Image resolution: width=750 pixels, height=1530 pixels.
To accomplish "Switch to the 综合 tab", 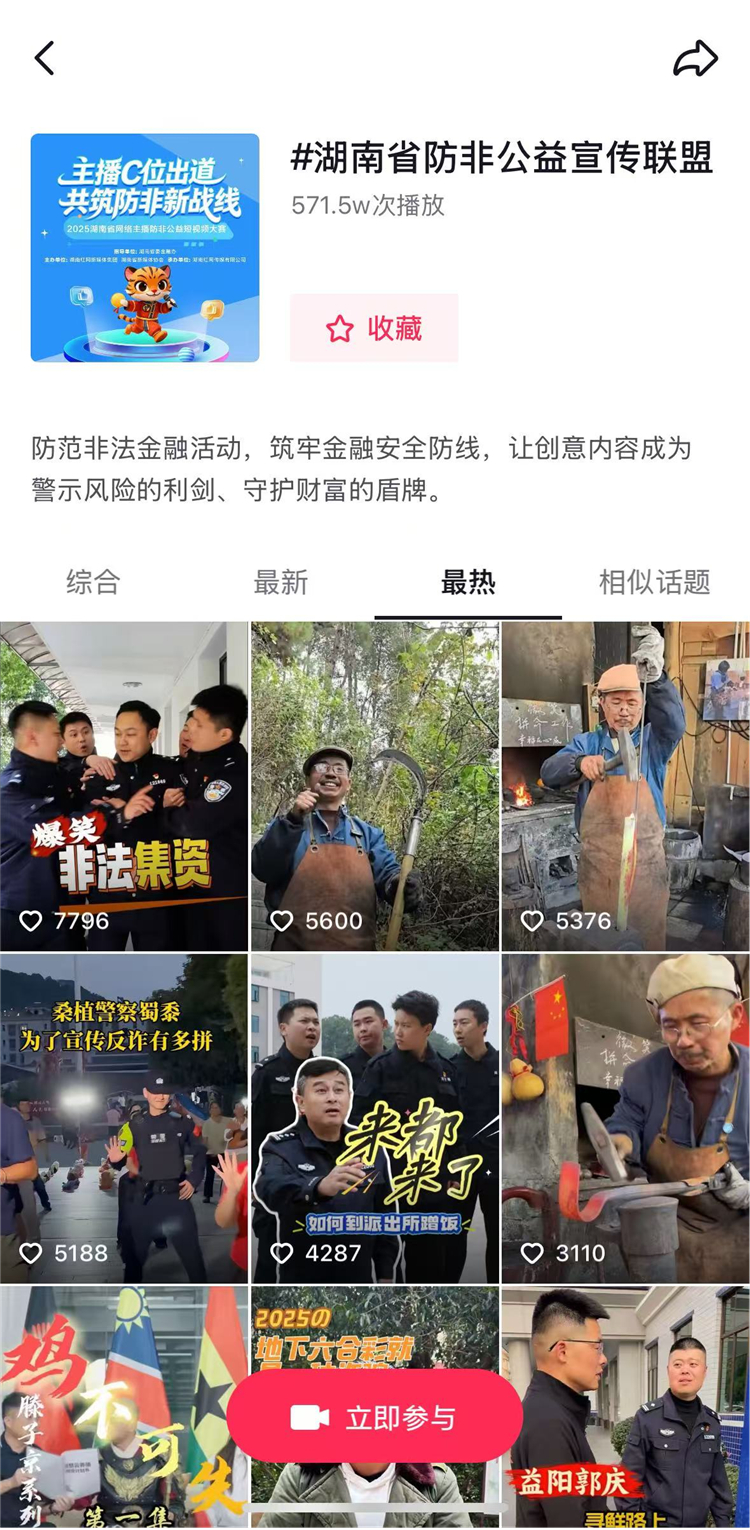I will click(x=93, y=582).
